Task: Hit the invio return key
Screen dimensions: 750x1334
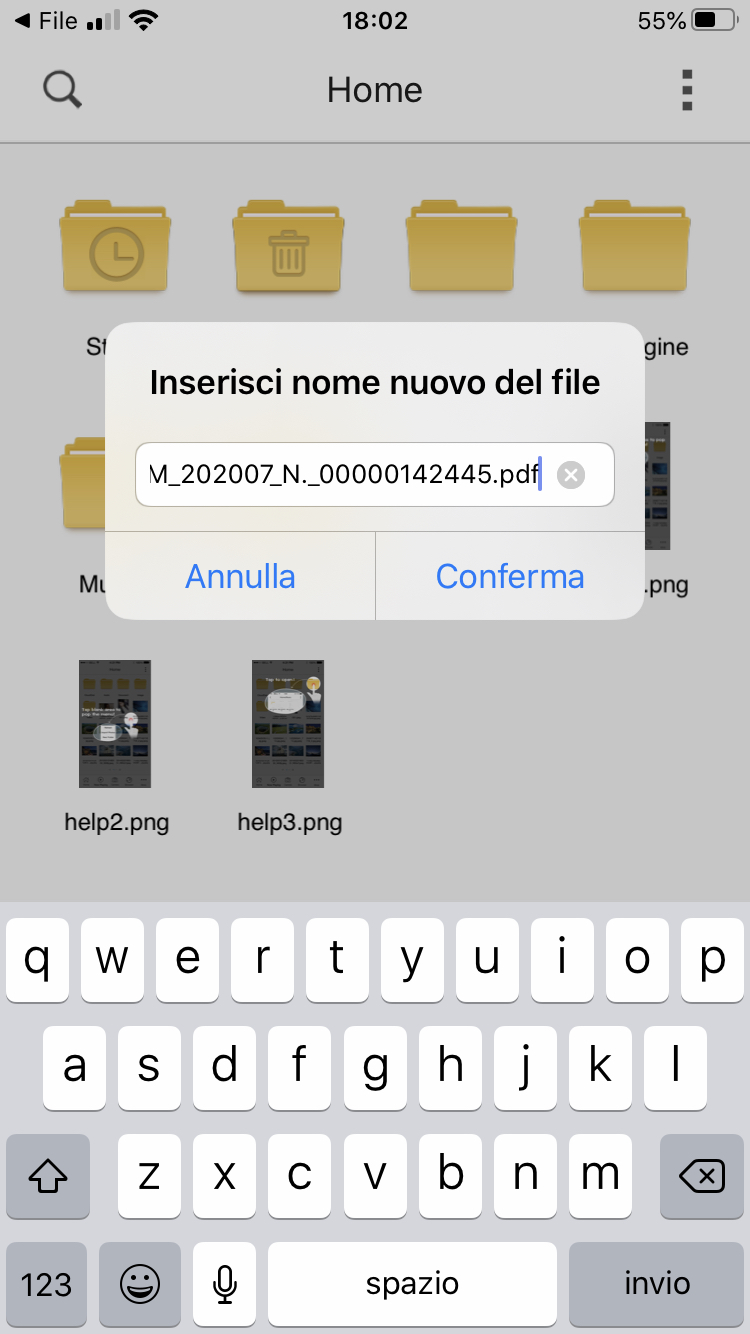Action: tap(657, 1284)
